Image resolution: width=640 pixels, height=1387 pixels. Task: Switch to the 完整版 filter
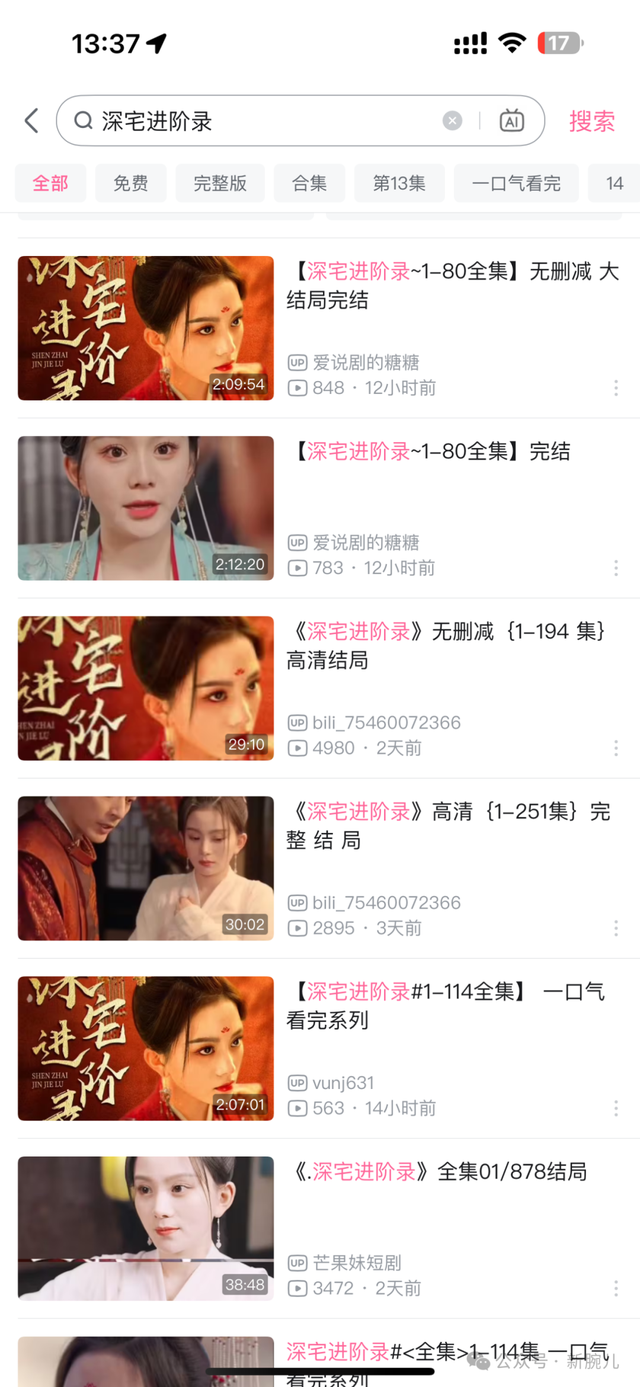220,183
